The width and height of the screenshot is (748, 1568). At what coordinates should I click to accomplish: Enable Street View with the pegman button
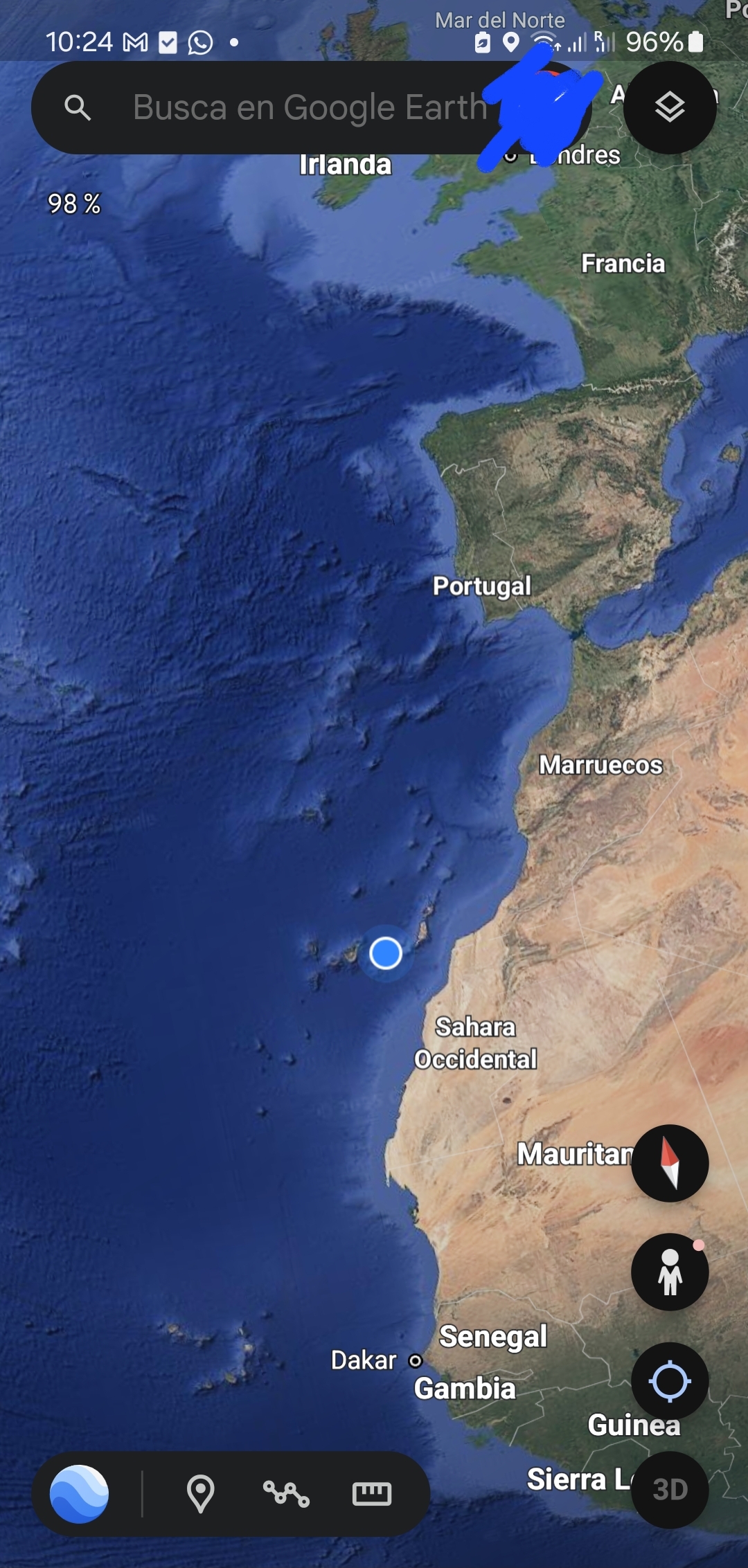670,1272
